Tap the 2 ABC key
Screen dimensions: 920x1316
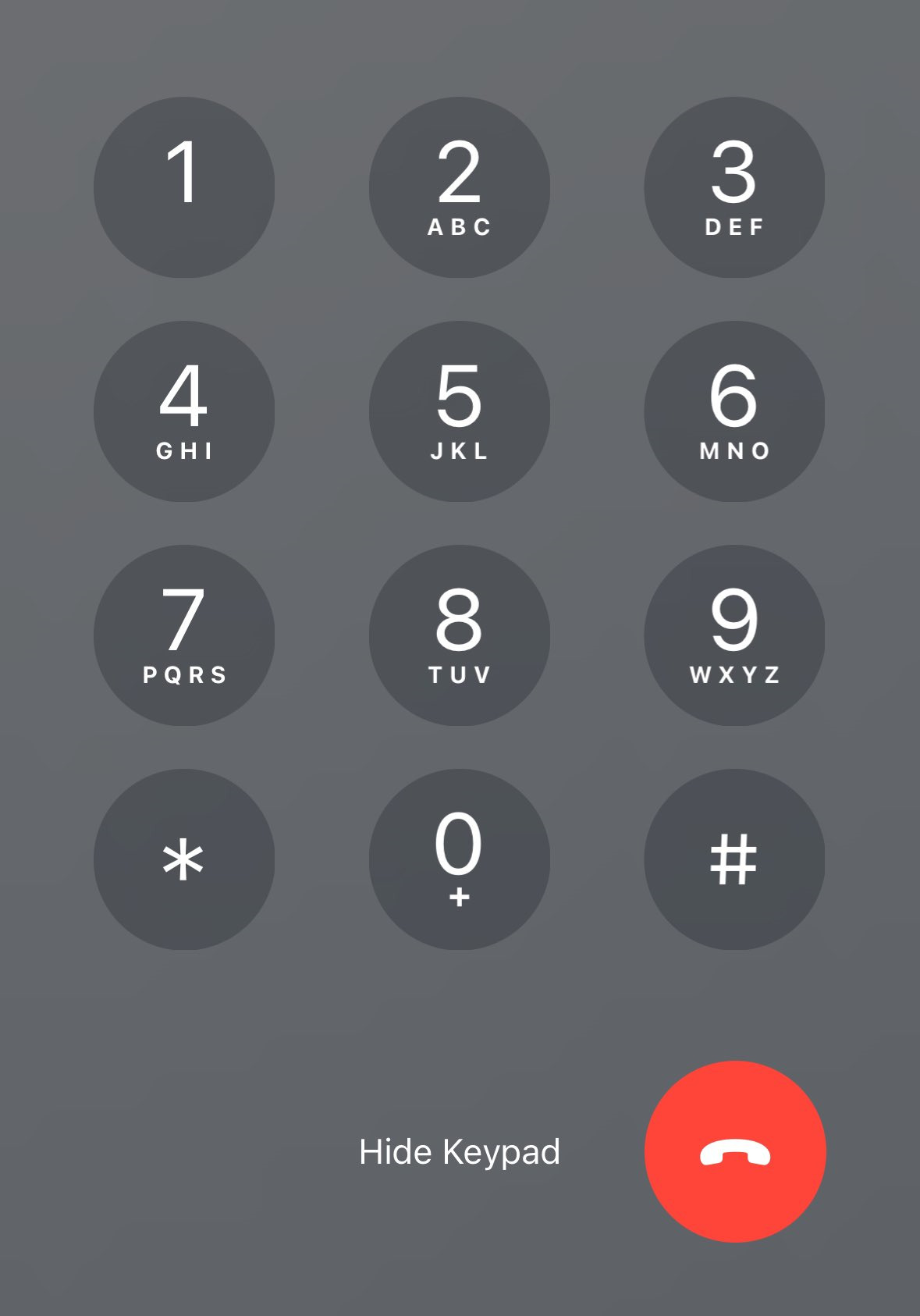click(x=460, y=187)
